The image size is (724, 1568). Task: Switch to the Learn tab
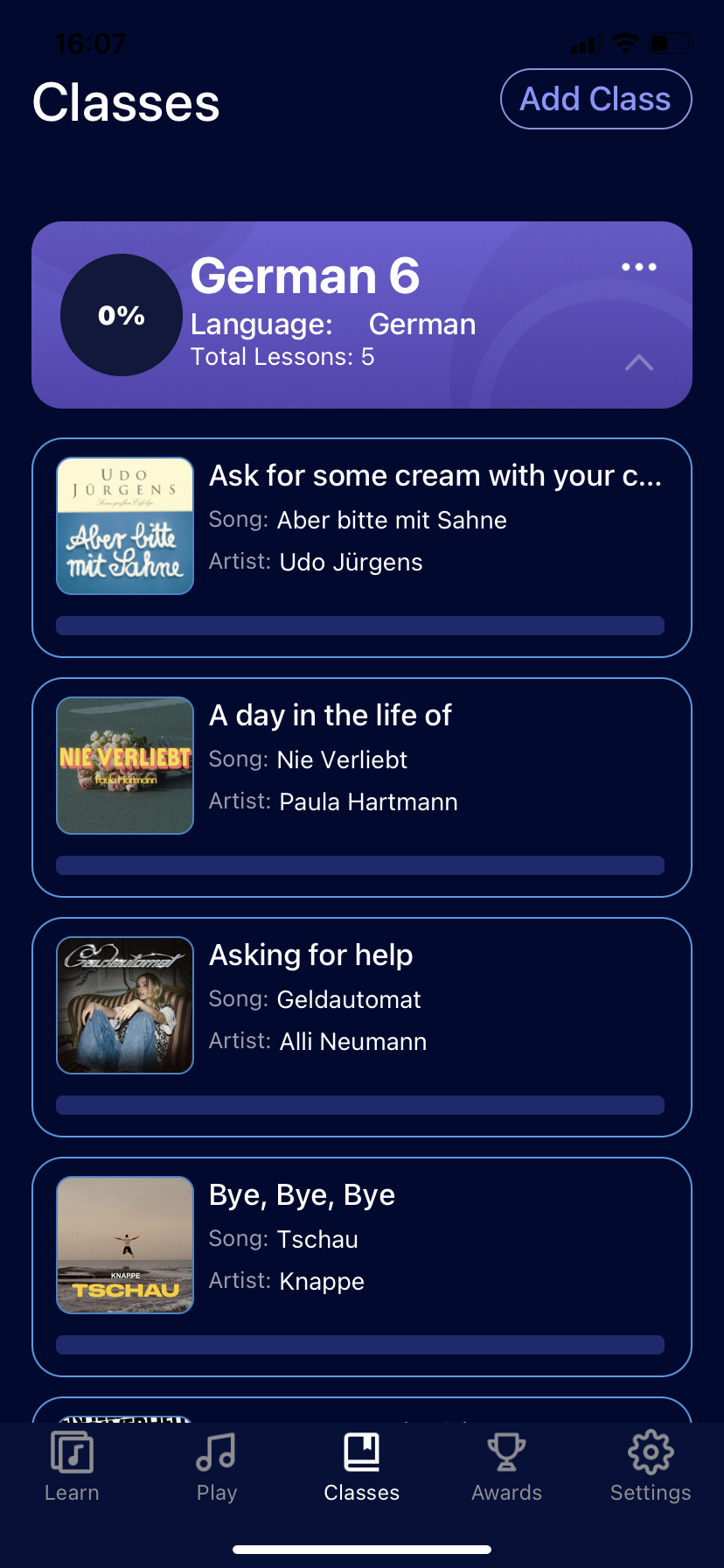point(72,1466)
